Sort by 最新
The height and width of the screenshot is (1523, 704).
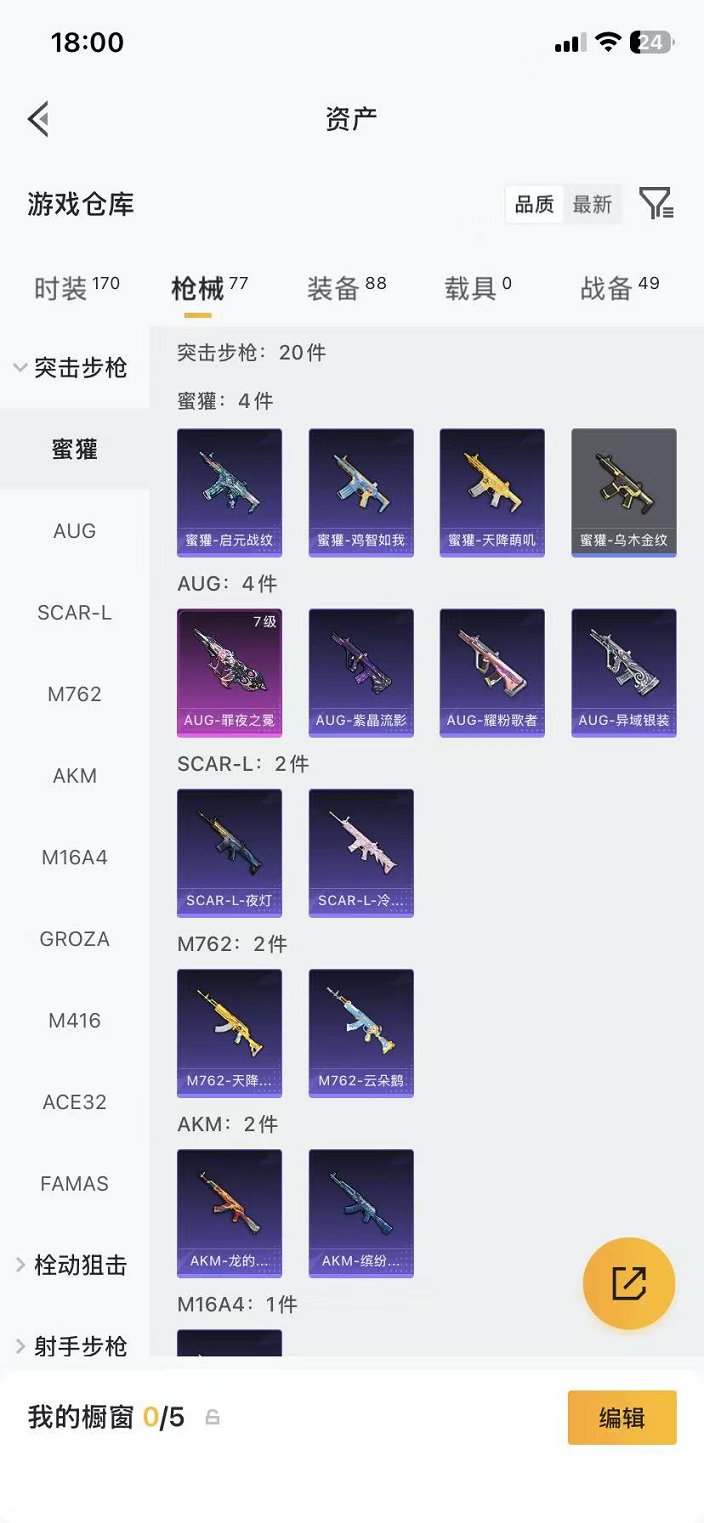pyautogui.click(x=592, y=204)
